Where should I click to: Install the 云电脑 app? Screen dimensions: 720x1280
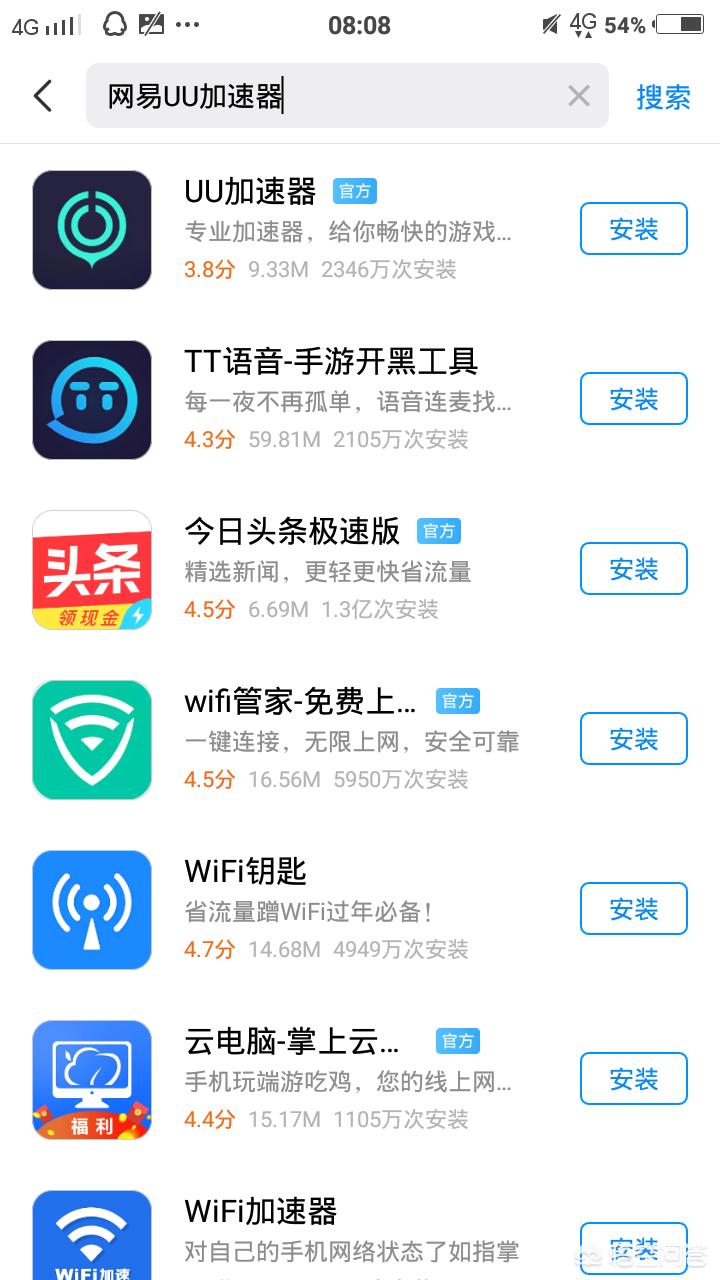(x=633, y=1079)
